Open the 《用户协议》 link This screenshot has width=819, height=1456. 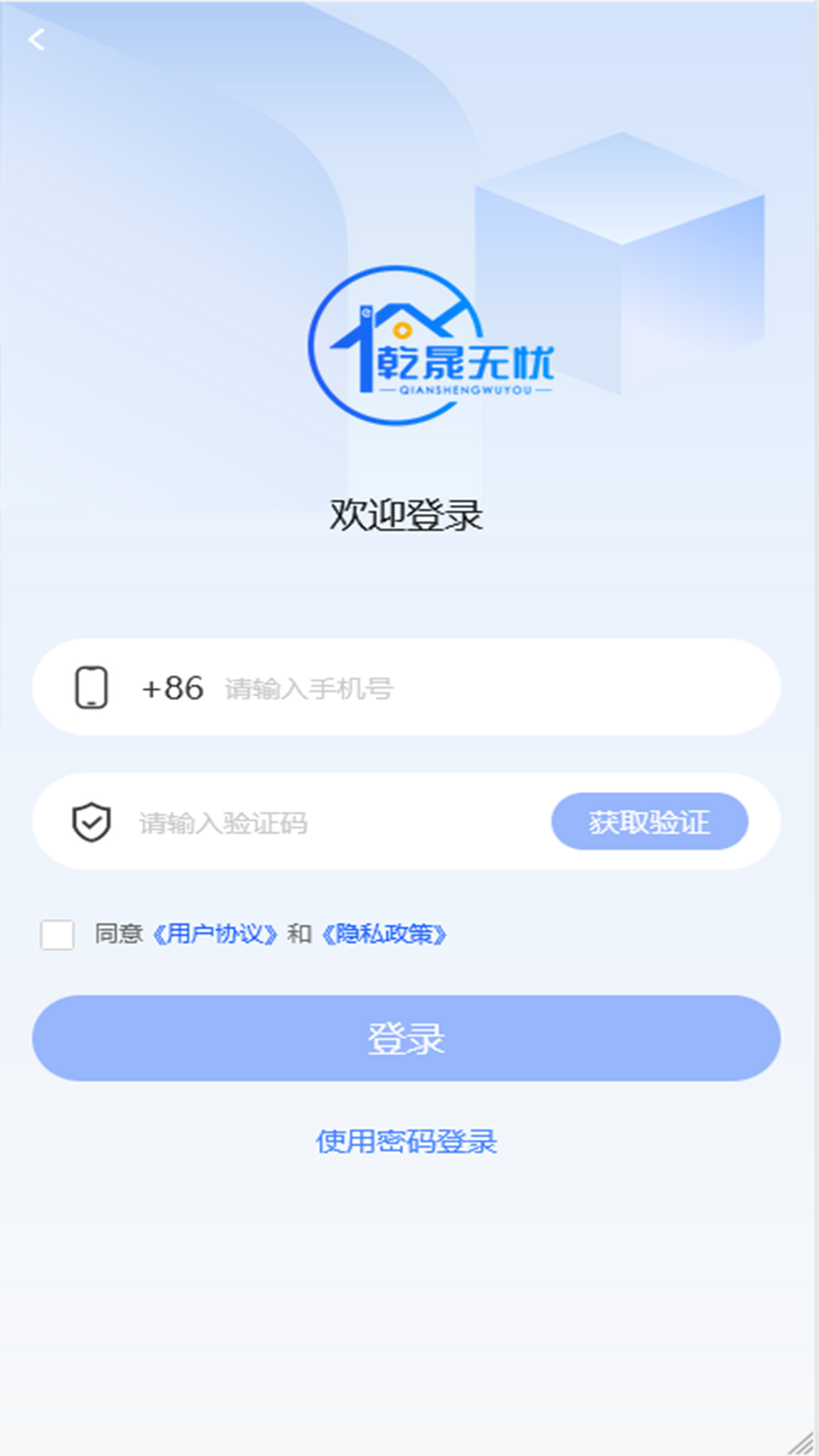pos(215,934)
